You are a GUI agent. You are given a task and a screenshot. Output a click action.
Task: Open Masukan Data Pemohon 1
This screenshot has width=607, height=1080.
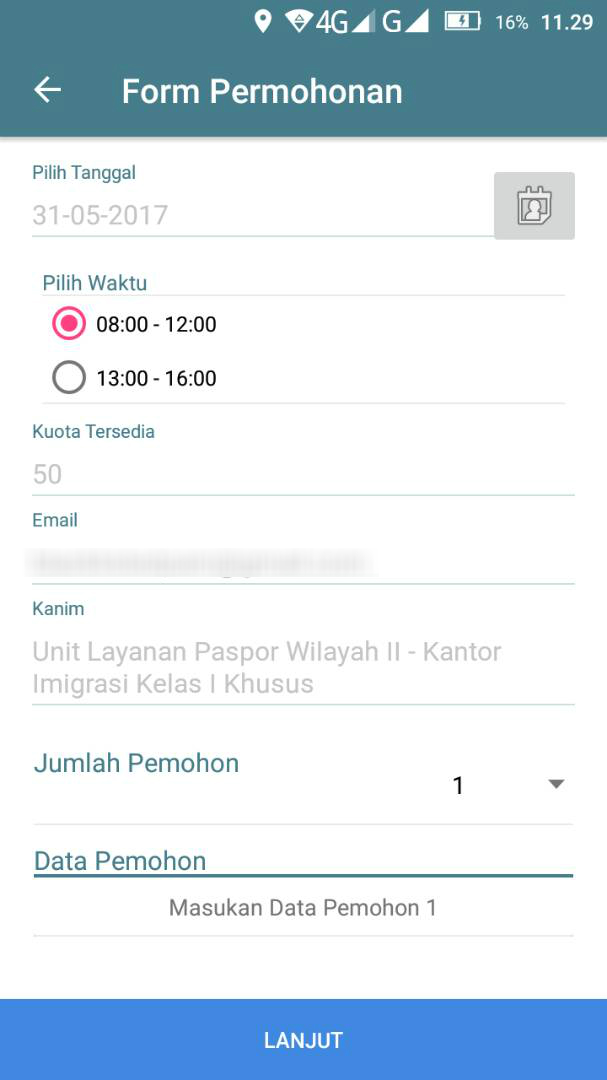[x=303, y=908]
